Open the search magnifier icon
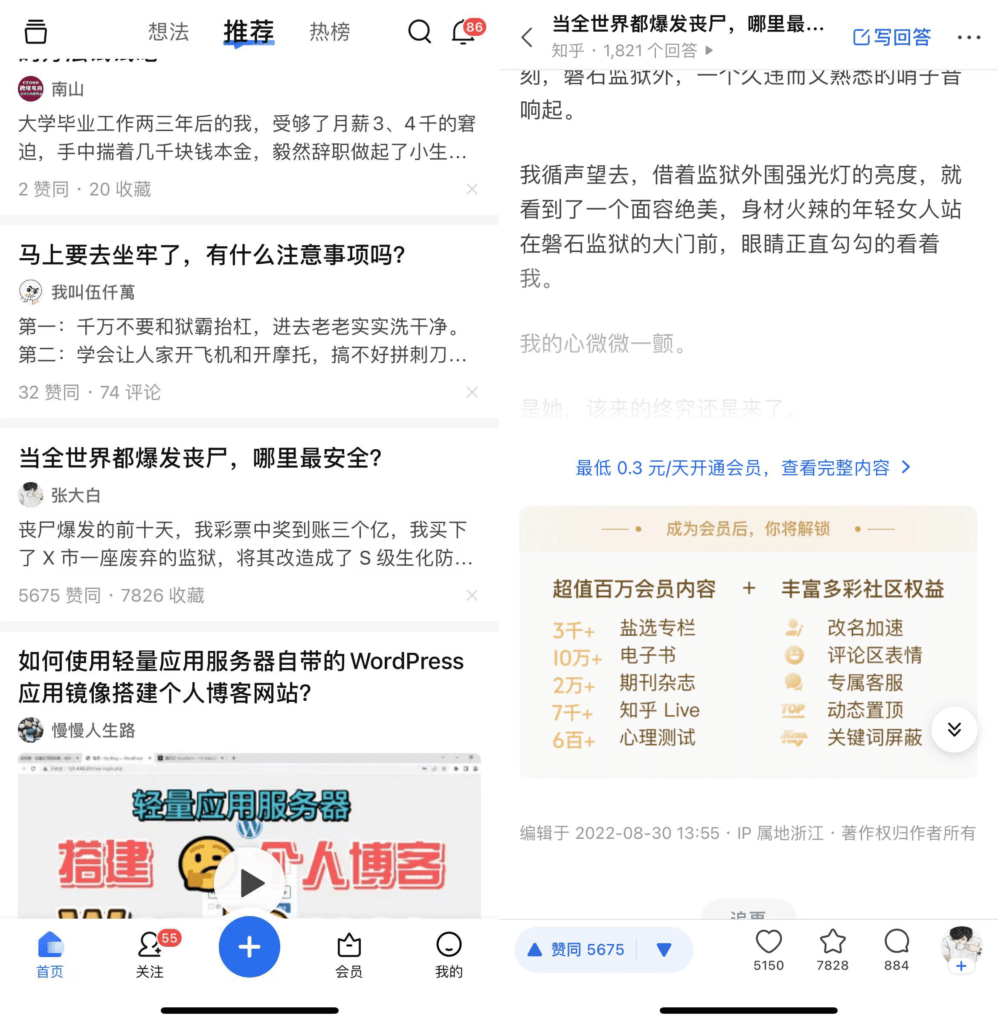 [420, 32]
